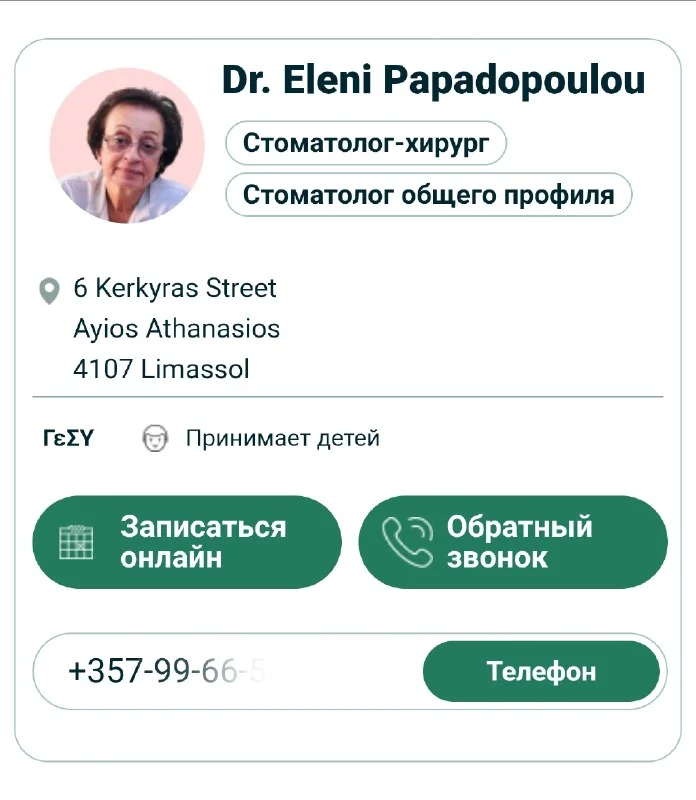The image size is (696, 800).
Task: Select the Стоматолог-хирург specialty chip
Action: click(x=366, y=144)
